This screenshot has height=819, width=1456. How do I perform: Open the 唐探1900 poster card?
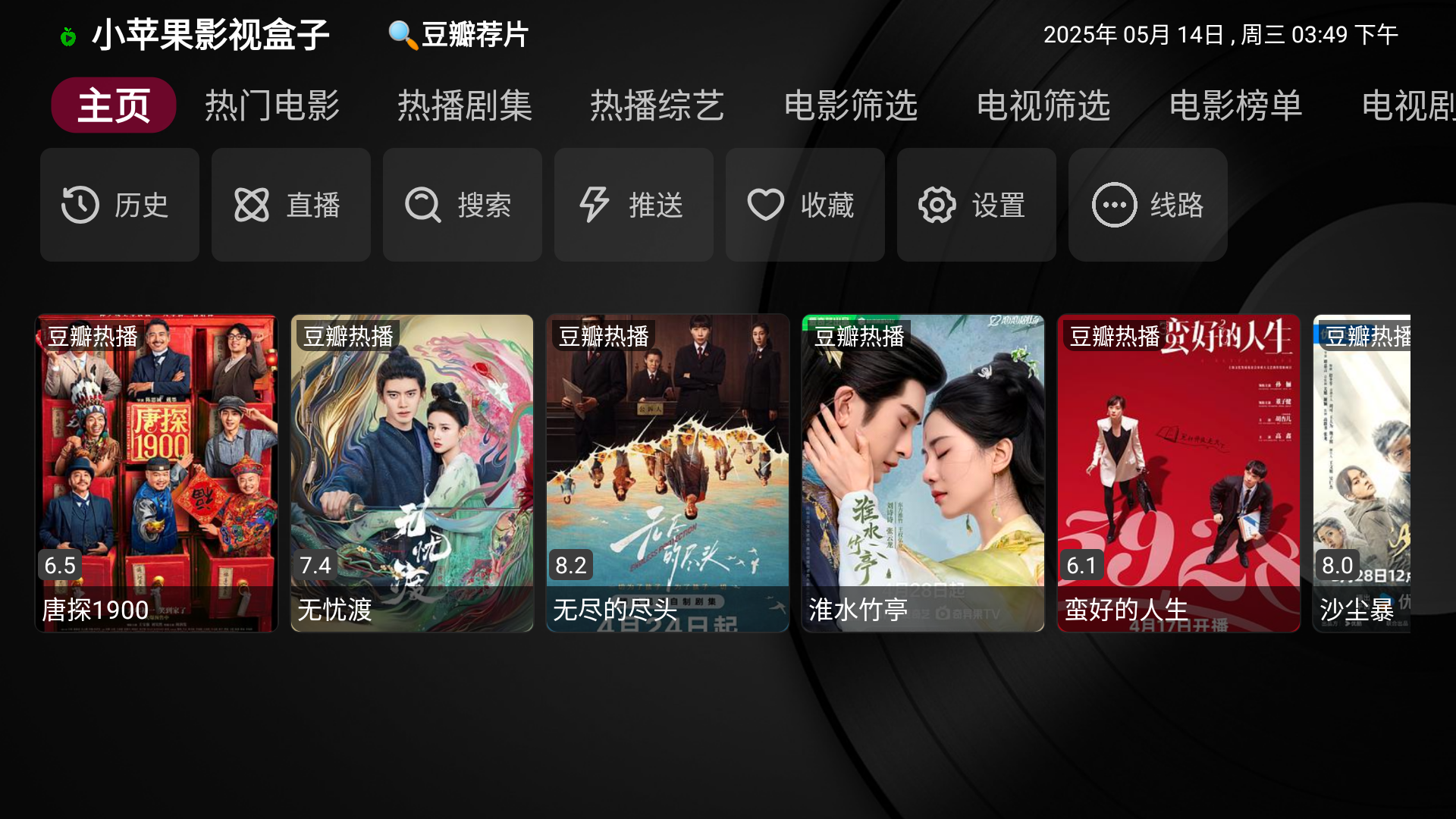(157, 473)
